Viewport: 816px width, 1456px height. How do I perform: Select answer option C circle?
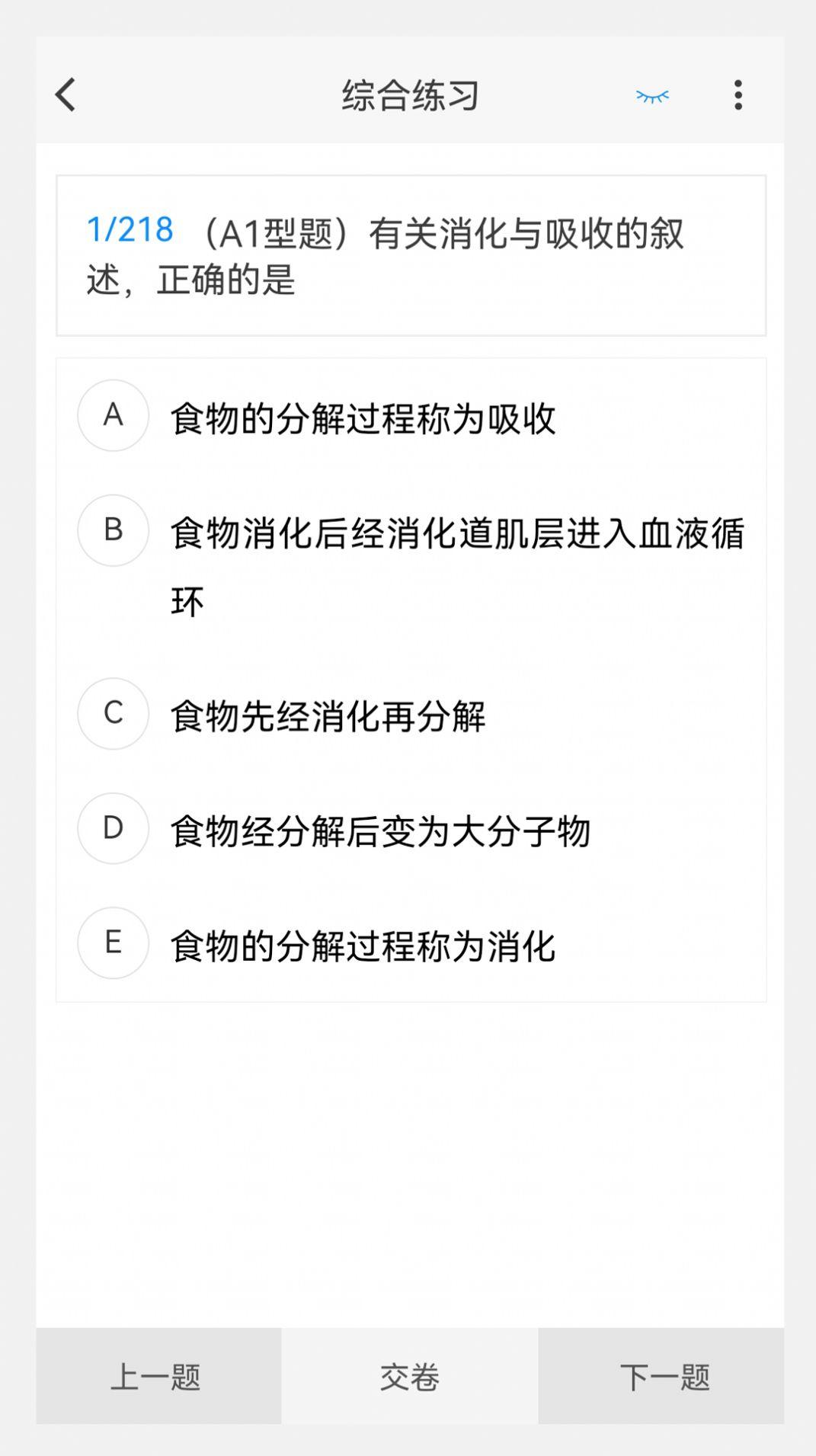[x=113, y=714]
